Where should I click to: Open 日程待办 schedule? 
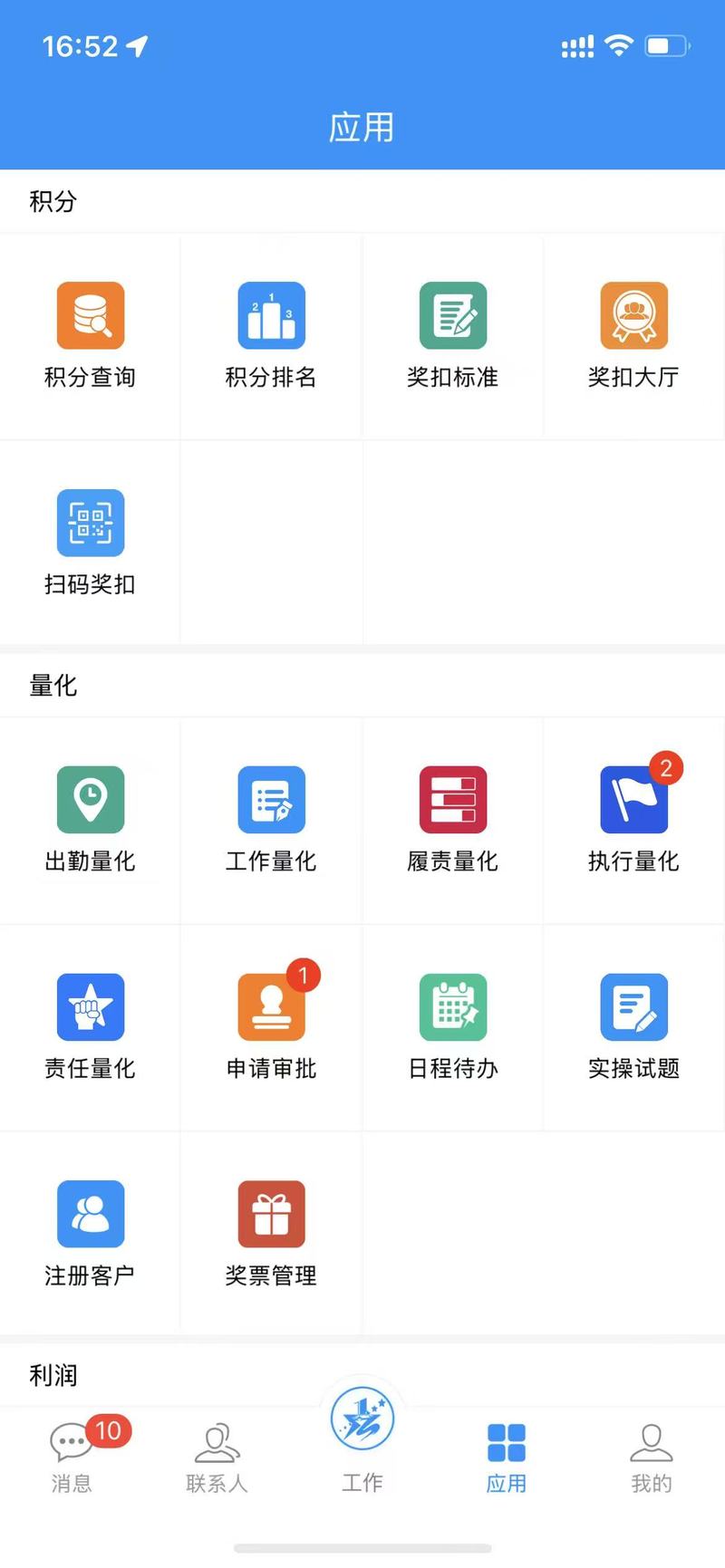coord(453,1007)
